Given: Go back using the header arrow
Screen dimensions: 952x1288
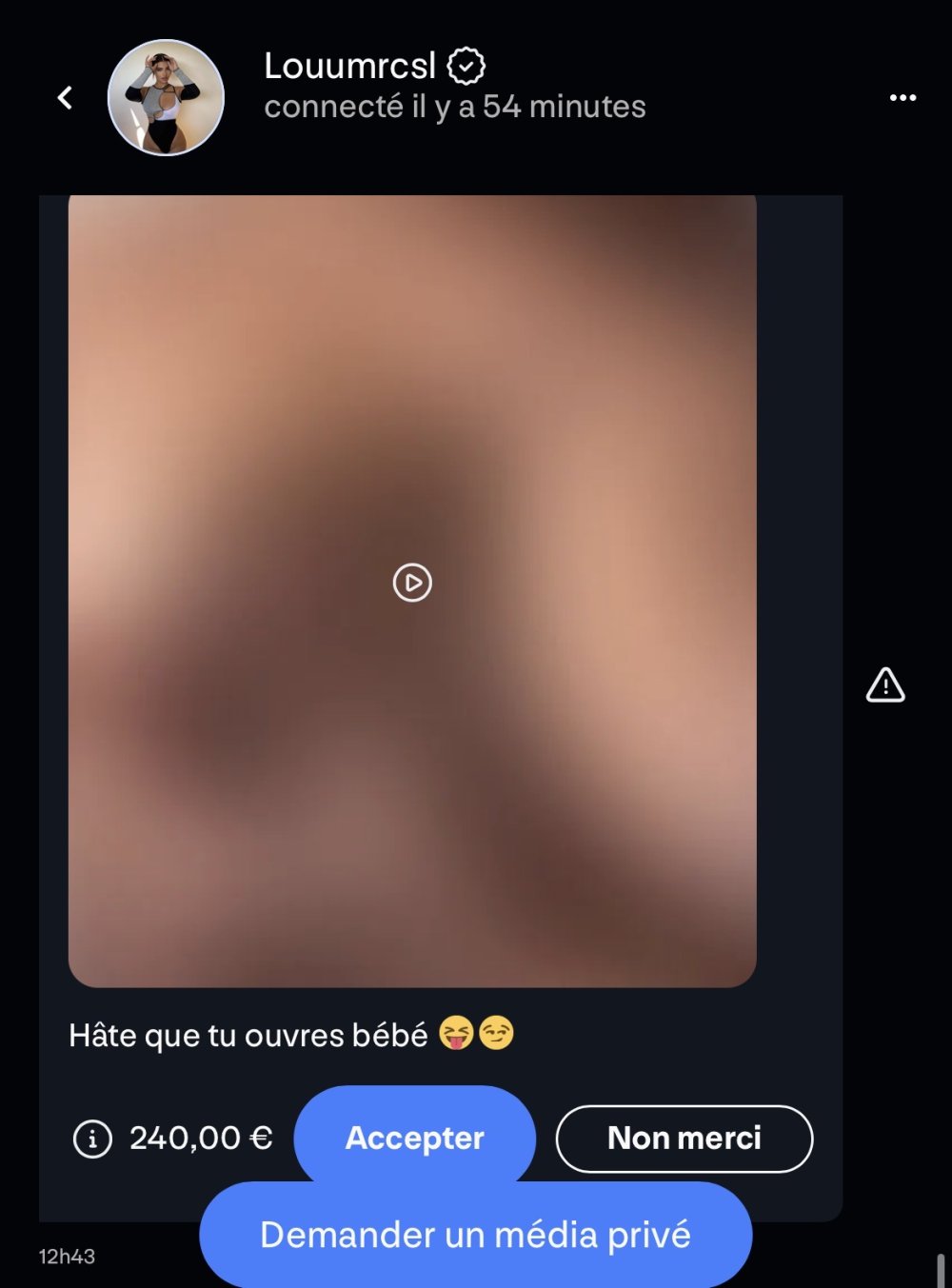Looking at the screenshot, I should tap(65, 97).
